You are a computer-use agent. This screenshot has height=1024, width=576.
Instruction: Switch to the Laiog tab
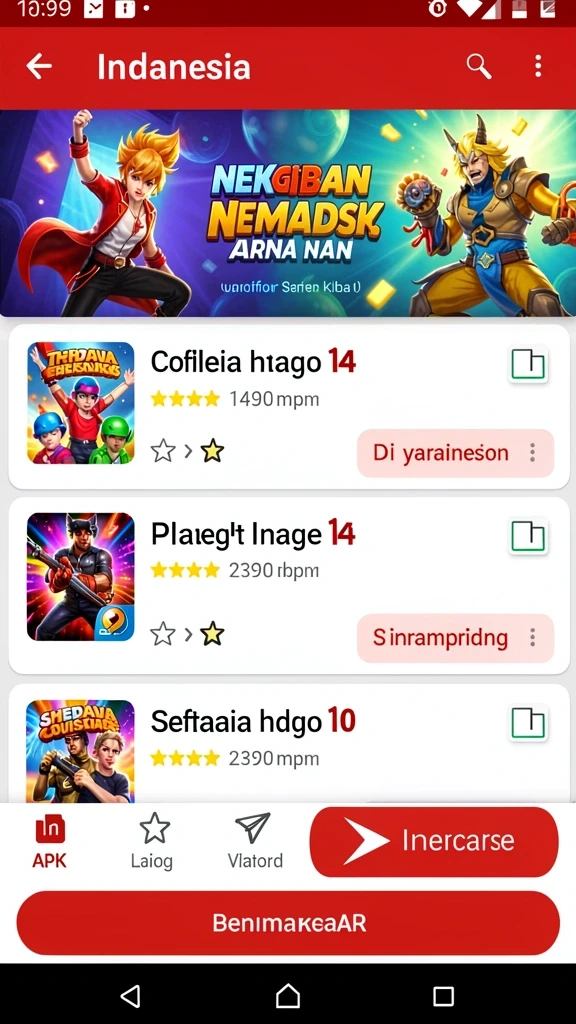click(153, 842)
